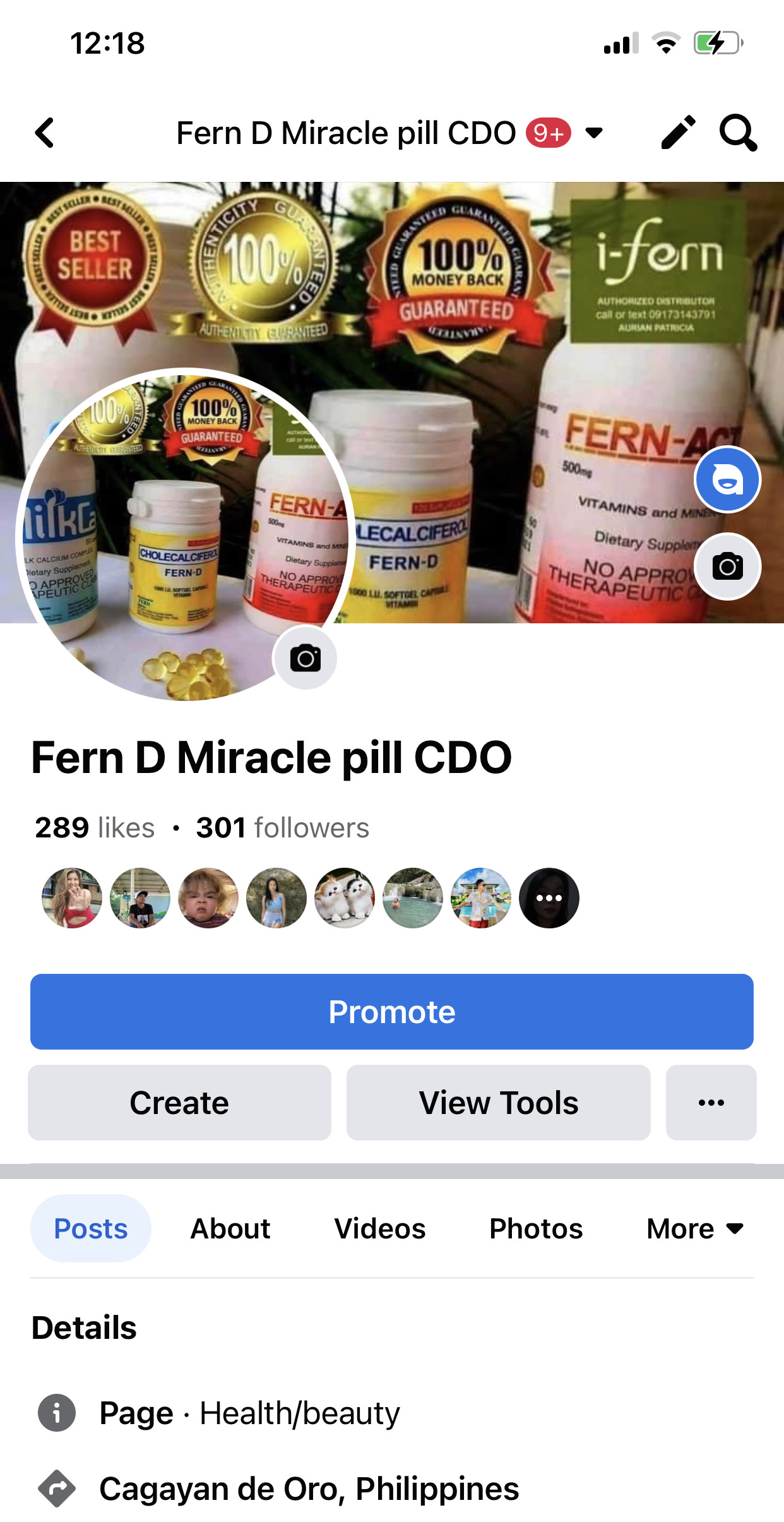Switch to the Posts tab

tap(91, 1228)
